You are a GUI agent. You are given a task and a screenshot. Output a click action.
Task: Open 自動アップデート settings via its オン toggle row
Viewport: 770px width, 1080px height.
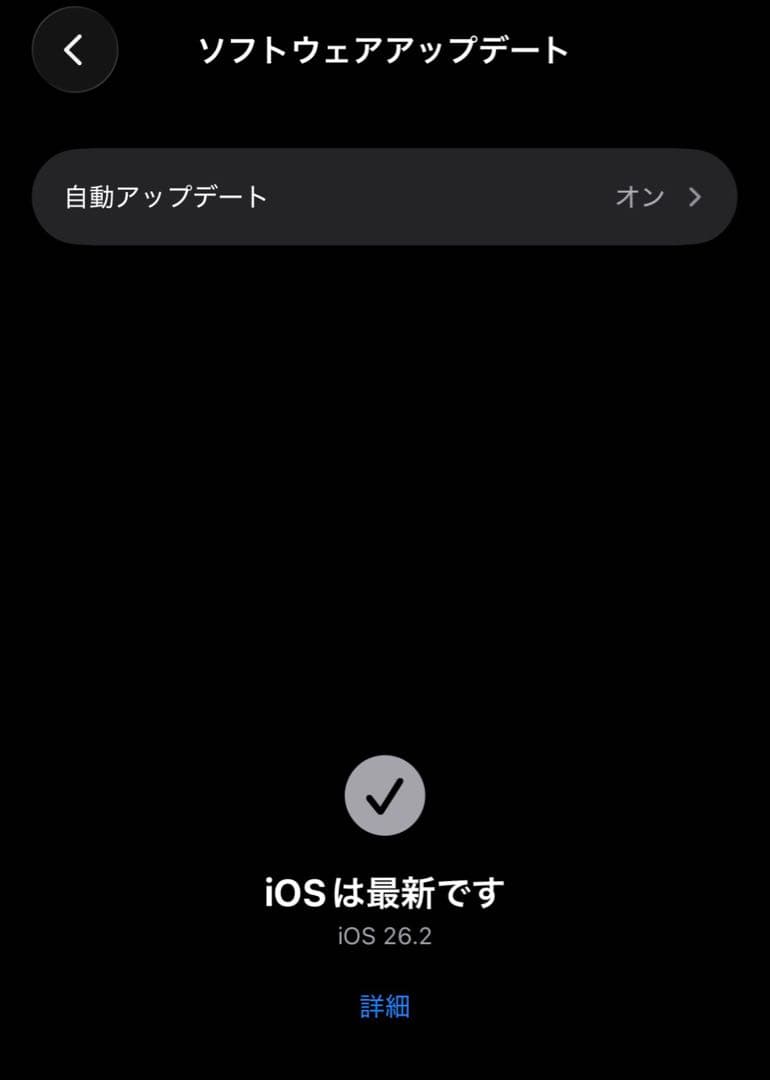pos(640,196)
